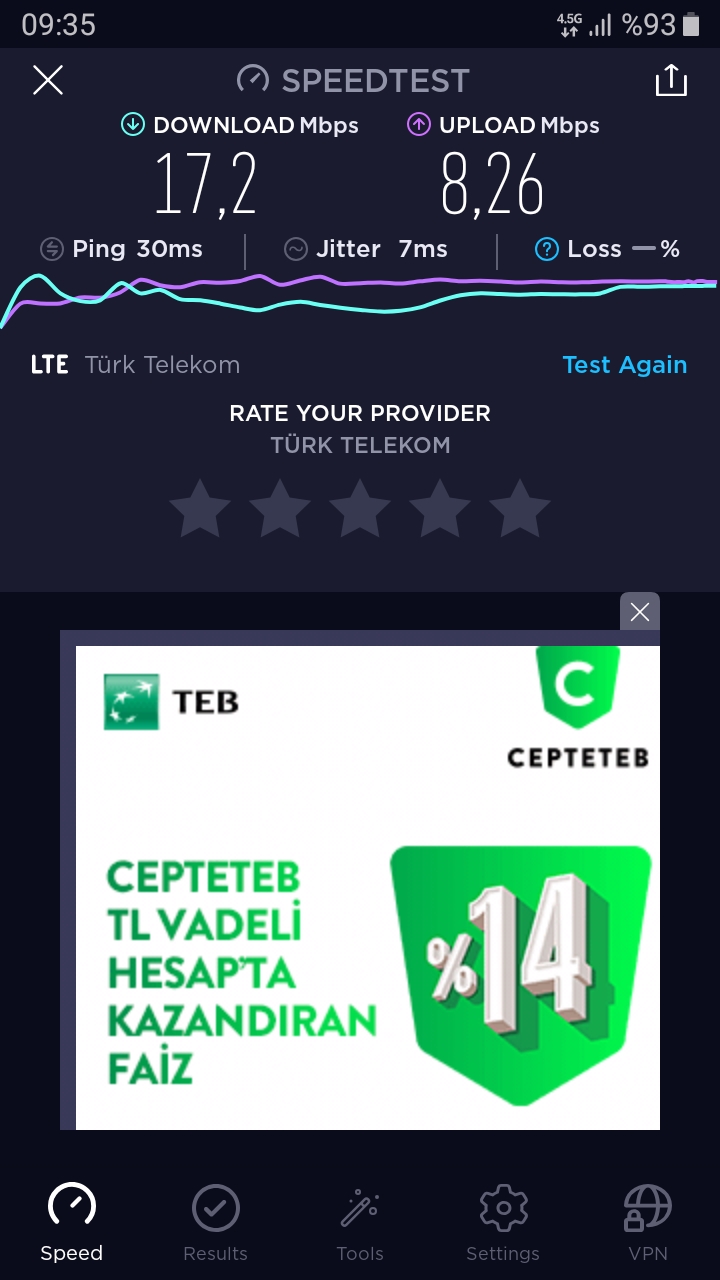Give Türk Telekom five stars
Image resolution: width=720 pixels, height=1280 pixels.
[x=520, y=508]
